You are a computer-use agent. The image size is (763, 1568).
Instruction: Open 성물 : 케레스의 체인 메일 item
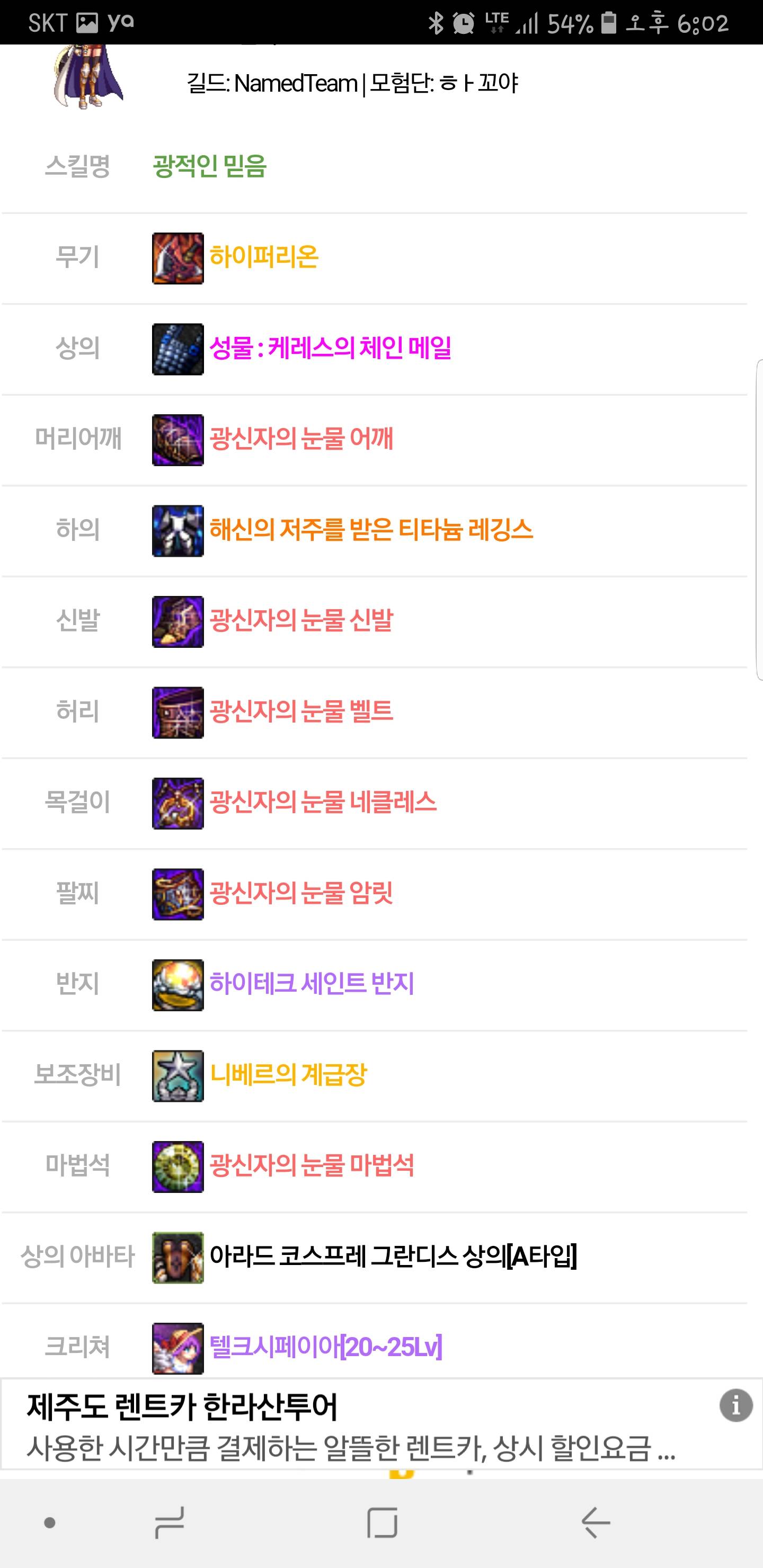330,348
